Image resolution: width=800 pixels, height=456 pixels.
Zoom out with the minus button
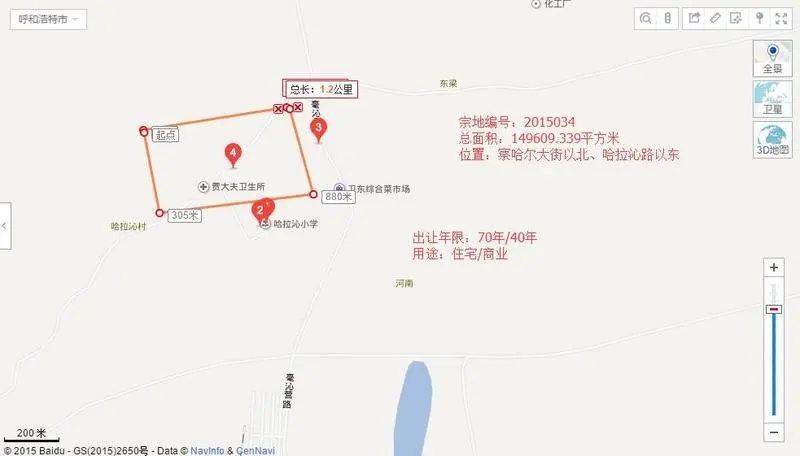(773, 432)
